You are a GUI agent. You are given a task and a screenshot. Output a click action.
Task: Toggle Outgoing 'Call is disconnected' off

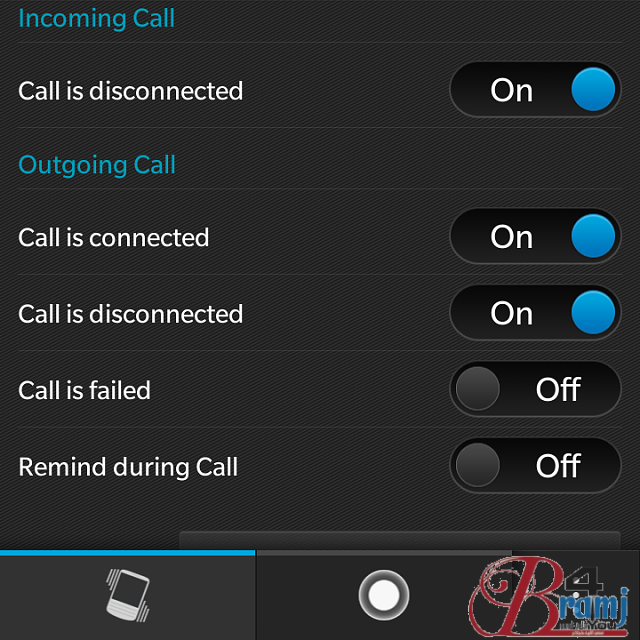[535, 313]
